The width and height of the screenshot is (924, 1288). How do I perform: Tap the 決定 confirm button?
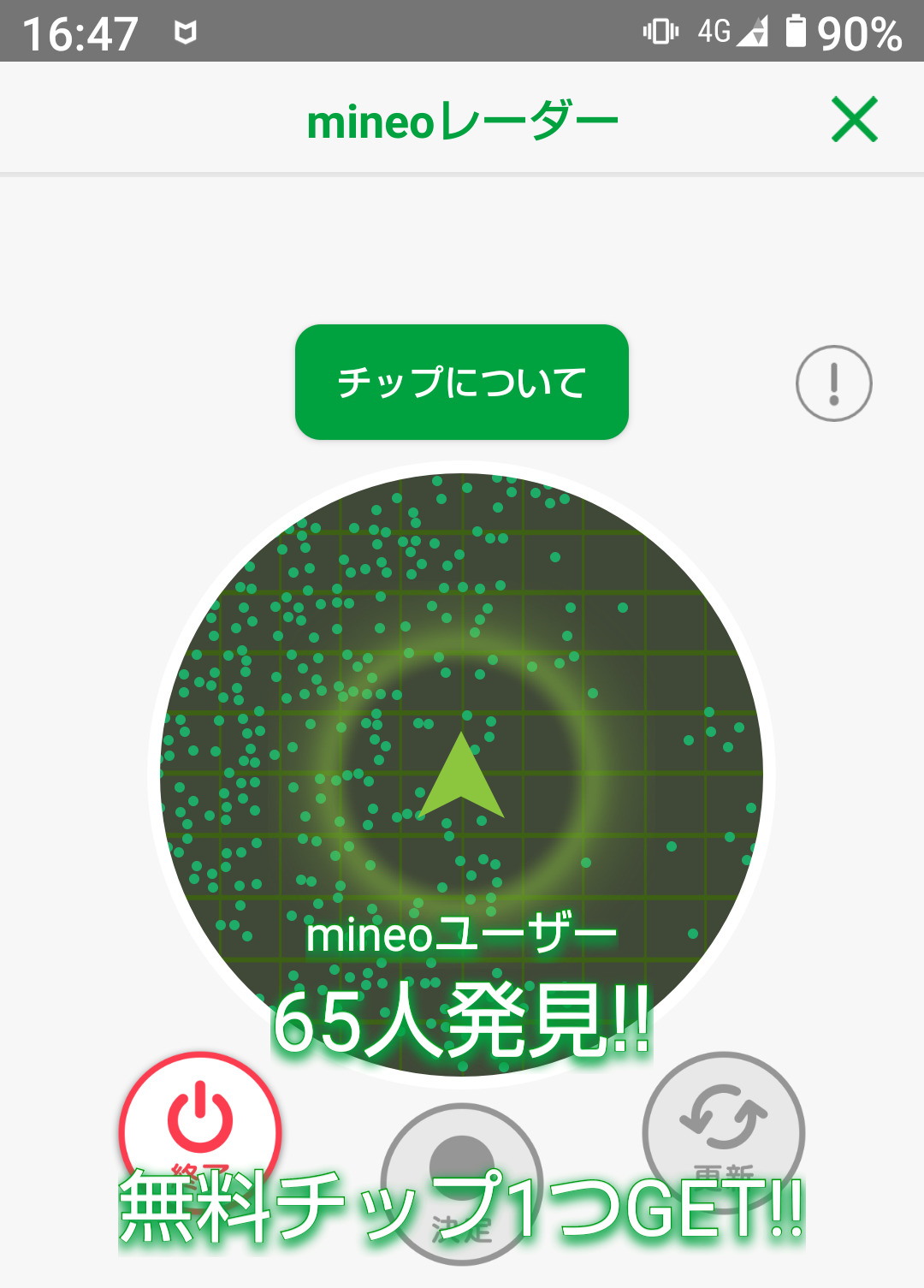coord(462,1183)
